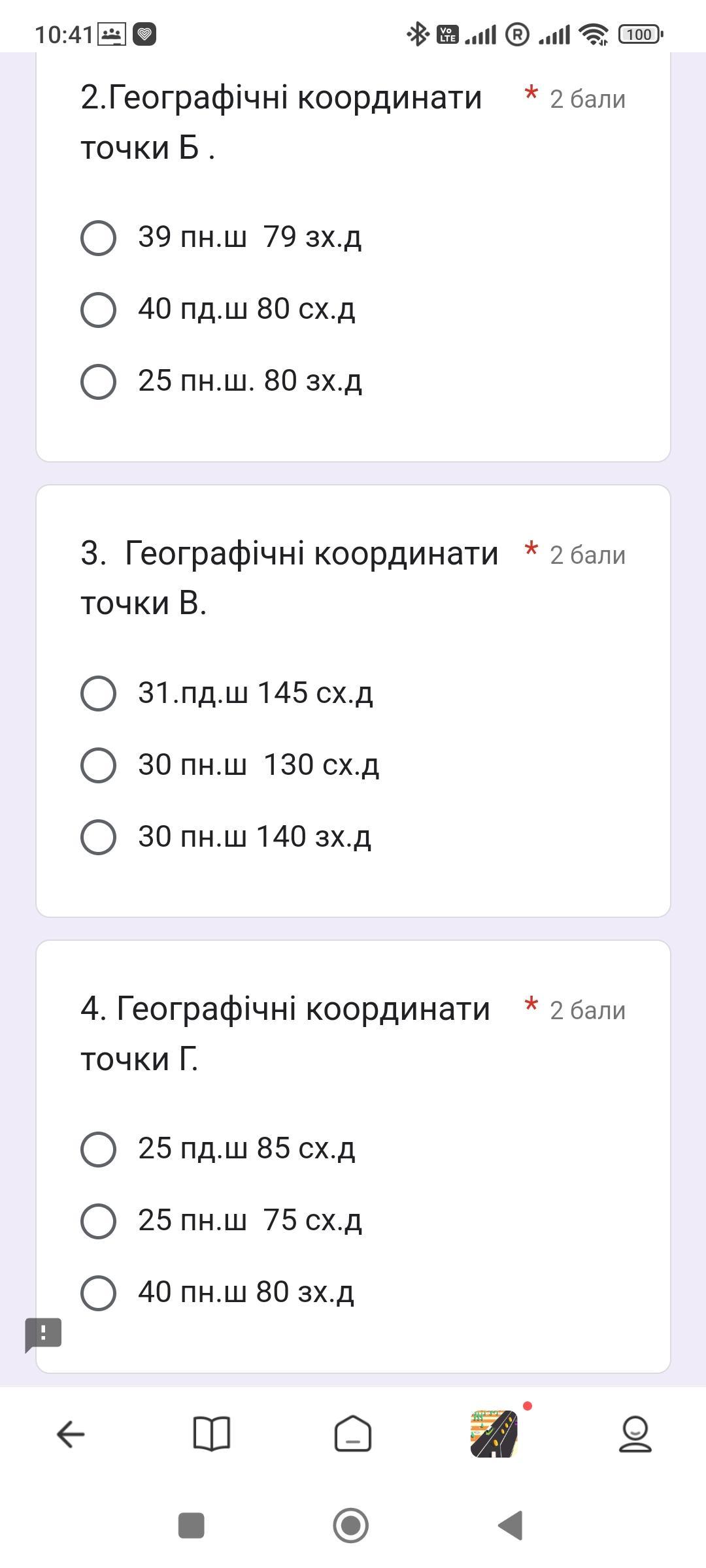The image size is (706, 1568).
Task: Tap the system home circle button
Action: [x=351, y=1526]
